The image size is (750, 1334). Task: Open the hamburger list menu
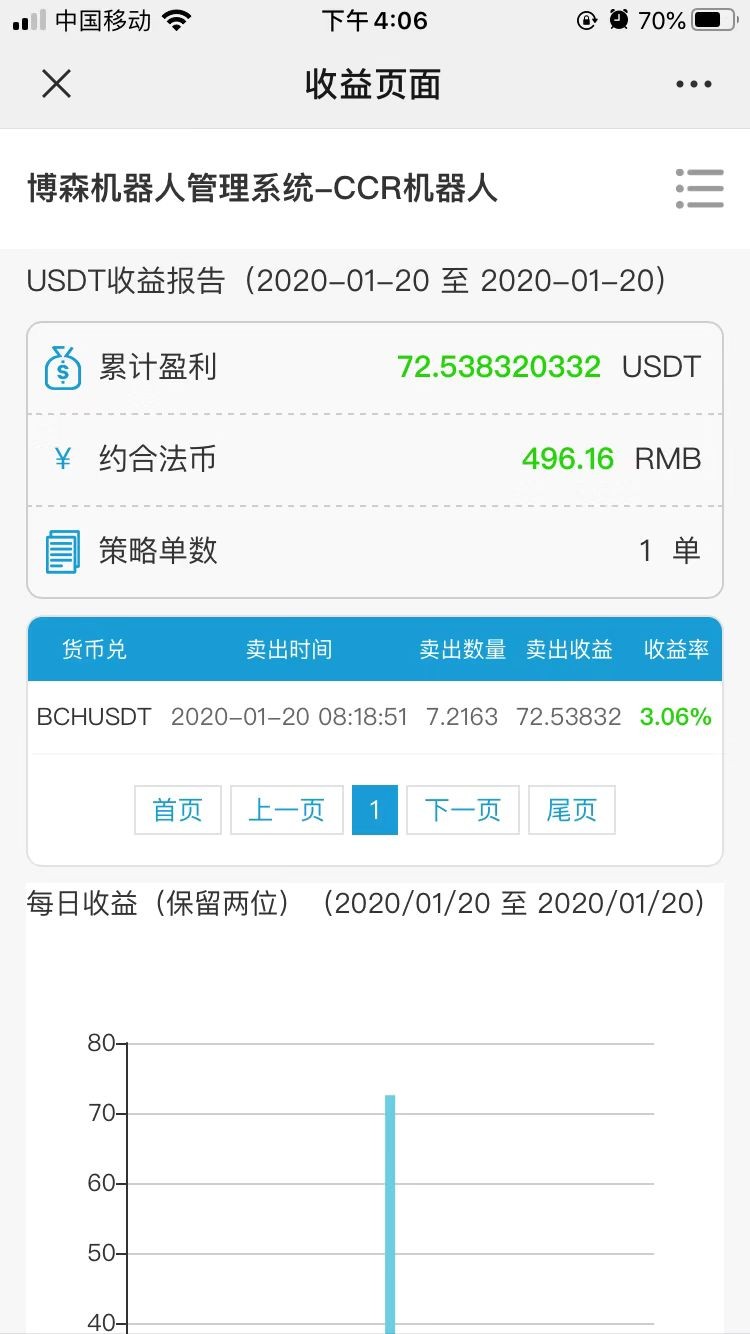coord(699,188)
